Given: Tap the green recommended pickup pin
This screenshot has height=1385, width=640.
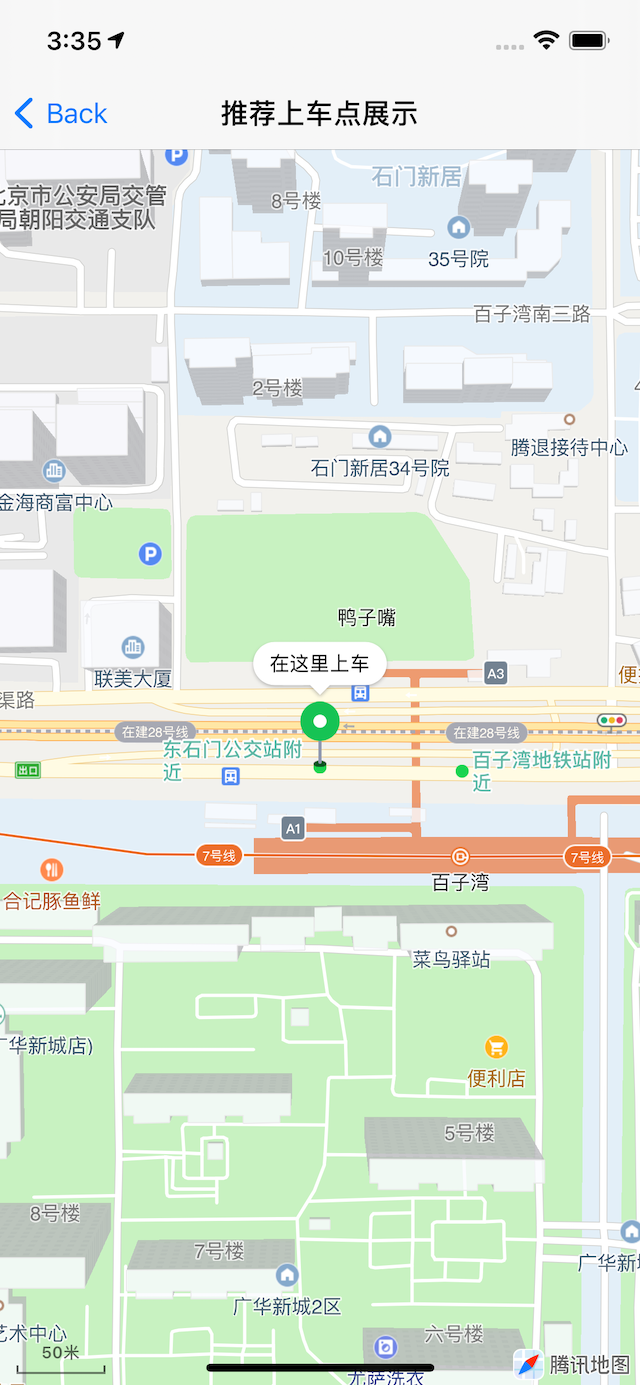Looking at the screenshot, I should tap(320, 722).
